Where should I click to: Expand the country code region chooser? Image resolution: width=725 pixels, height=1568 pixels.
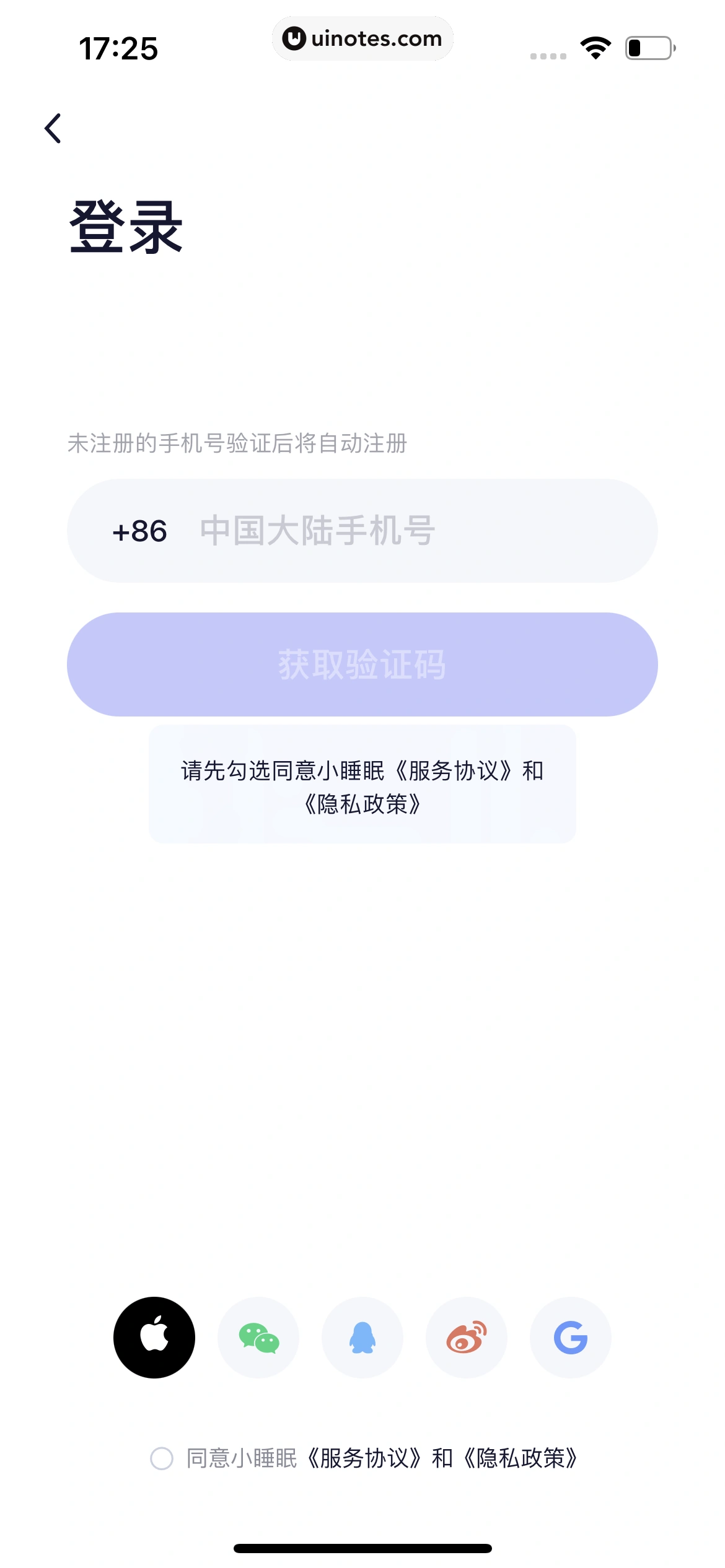[x=139, y=531]
